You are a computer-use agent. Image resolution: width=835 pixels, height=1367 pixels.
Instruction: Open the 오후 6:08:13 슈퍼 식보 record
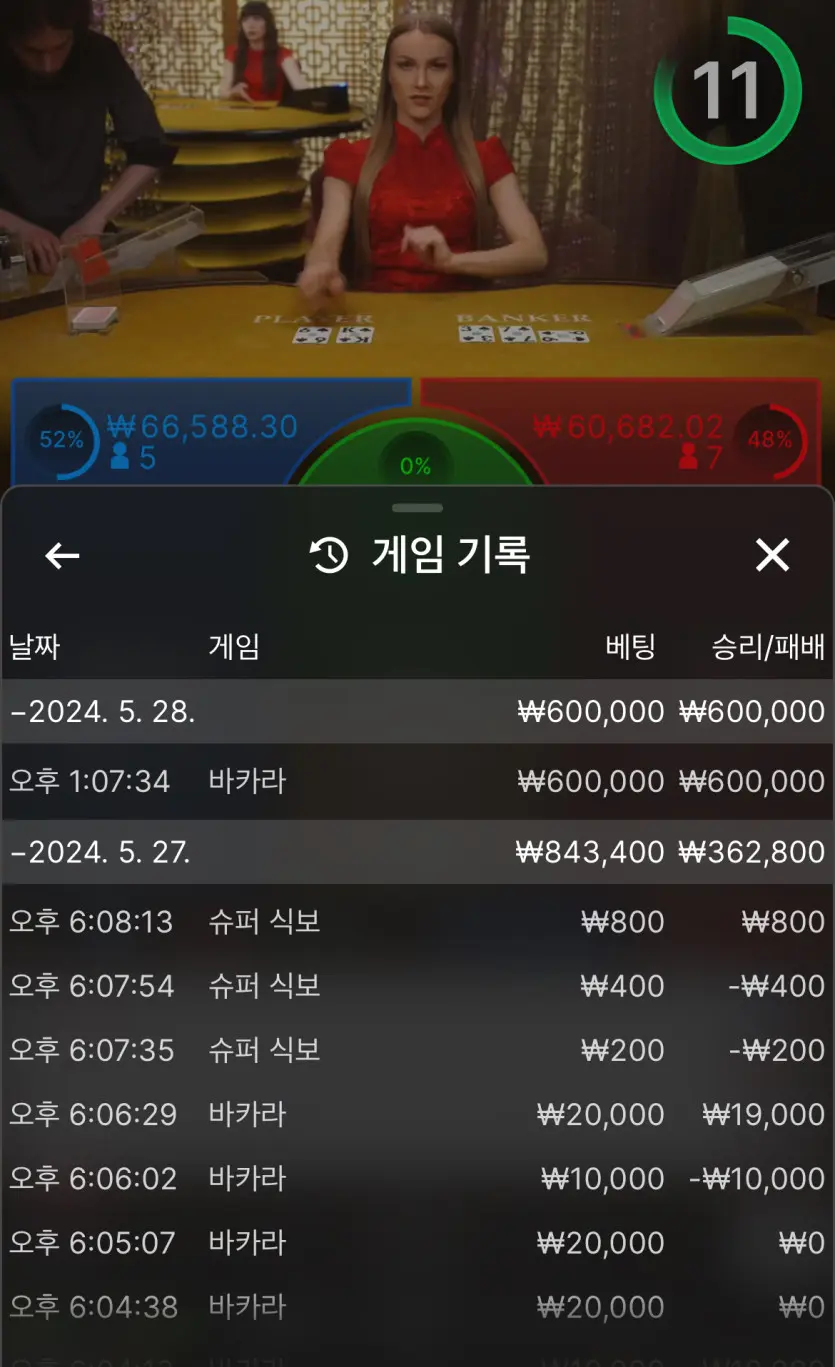[x=417, y=921]
